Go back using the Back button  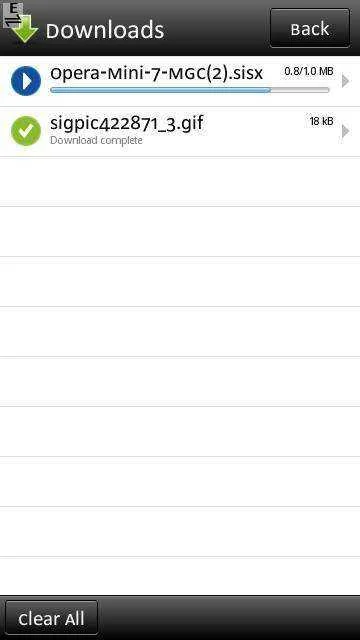coord(310,28)
